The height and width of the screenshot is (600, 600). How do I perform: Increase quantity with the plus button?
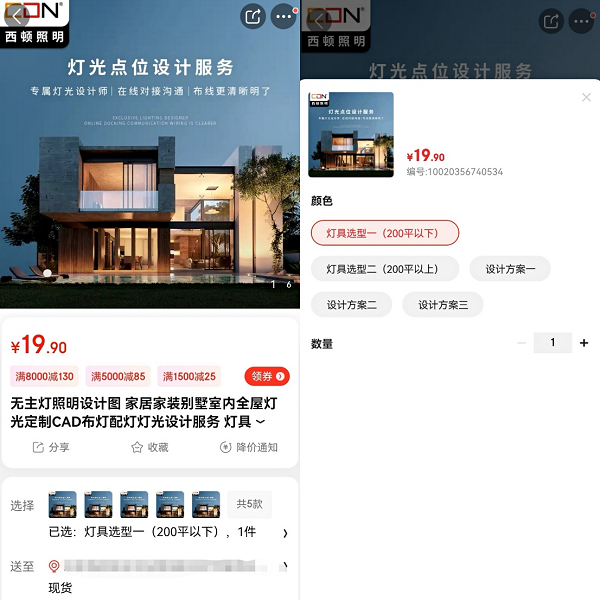[584, 343]
